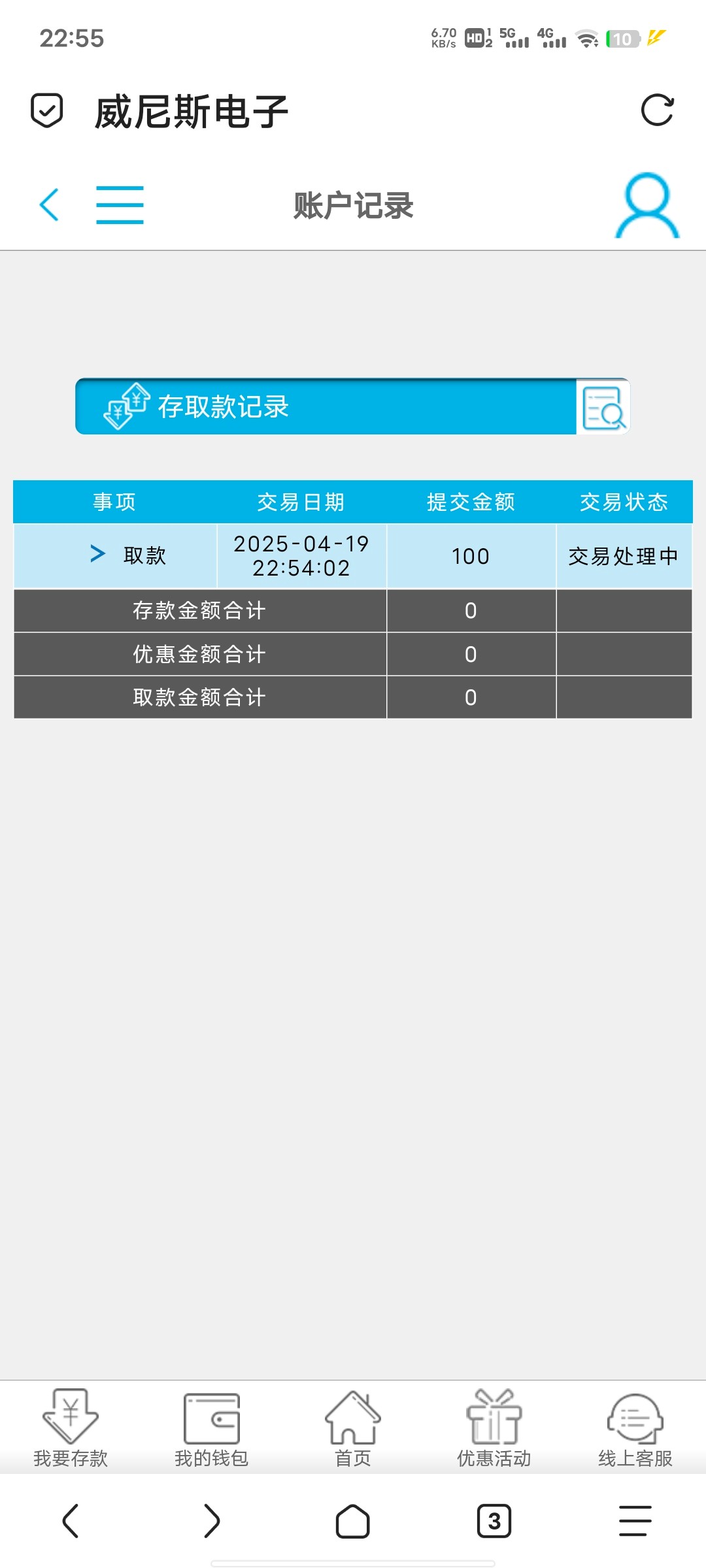Image resolution: width=706 pixels, height=1568 pixels.
Task: Reload the page with the refresh icon
Action: tap(657, 110)
